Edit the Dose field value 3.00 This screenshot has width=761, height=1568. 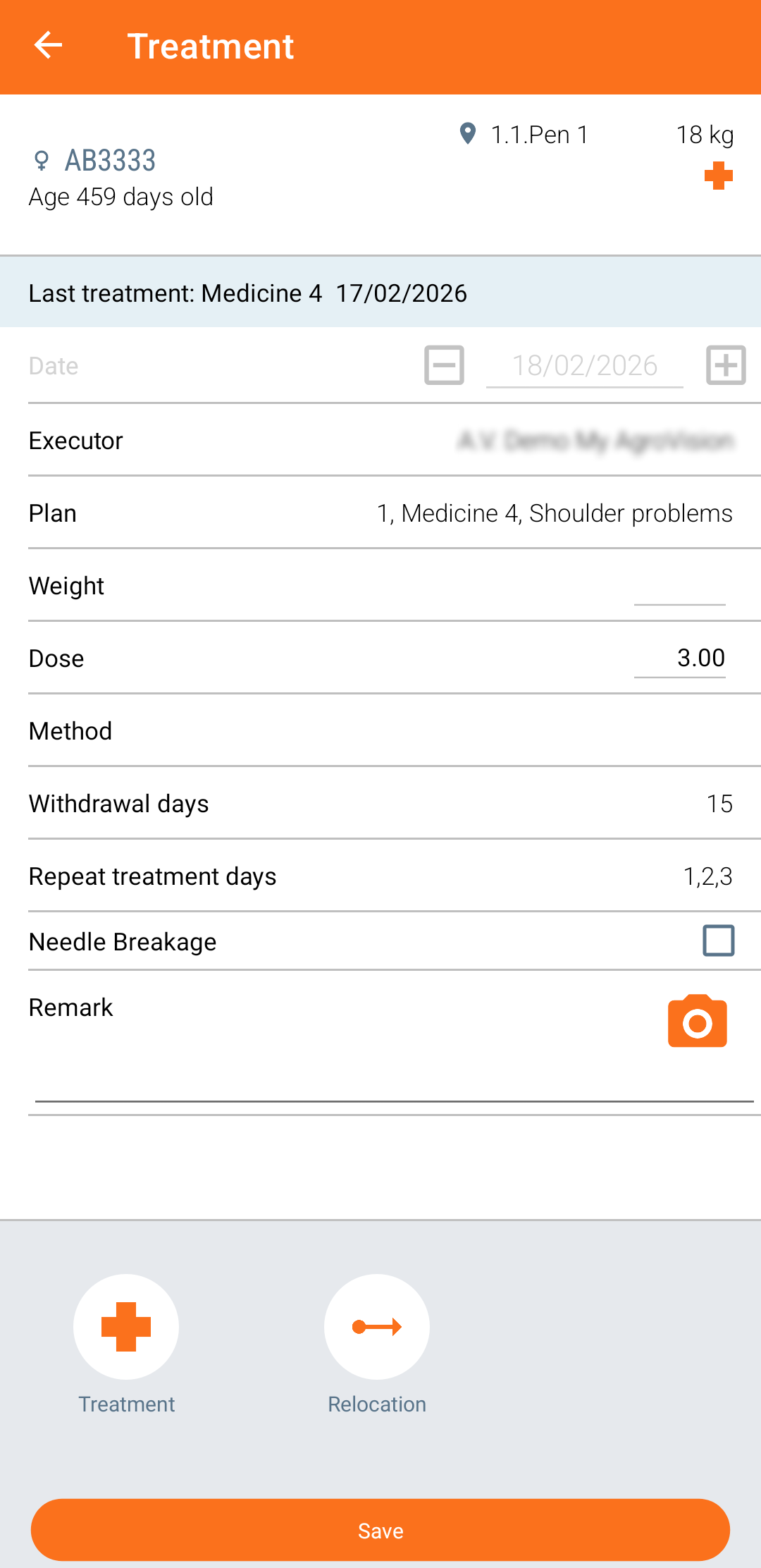click(679, 659)
